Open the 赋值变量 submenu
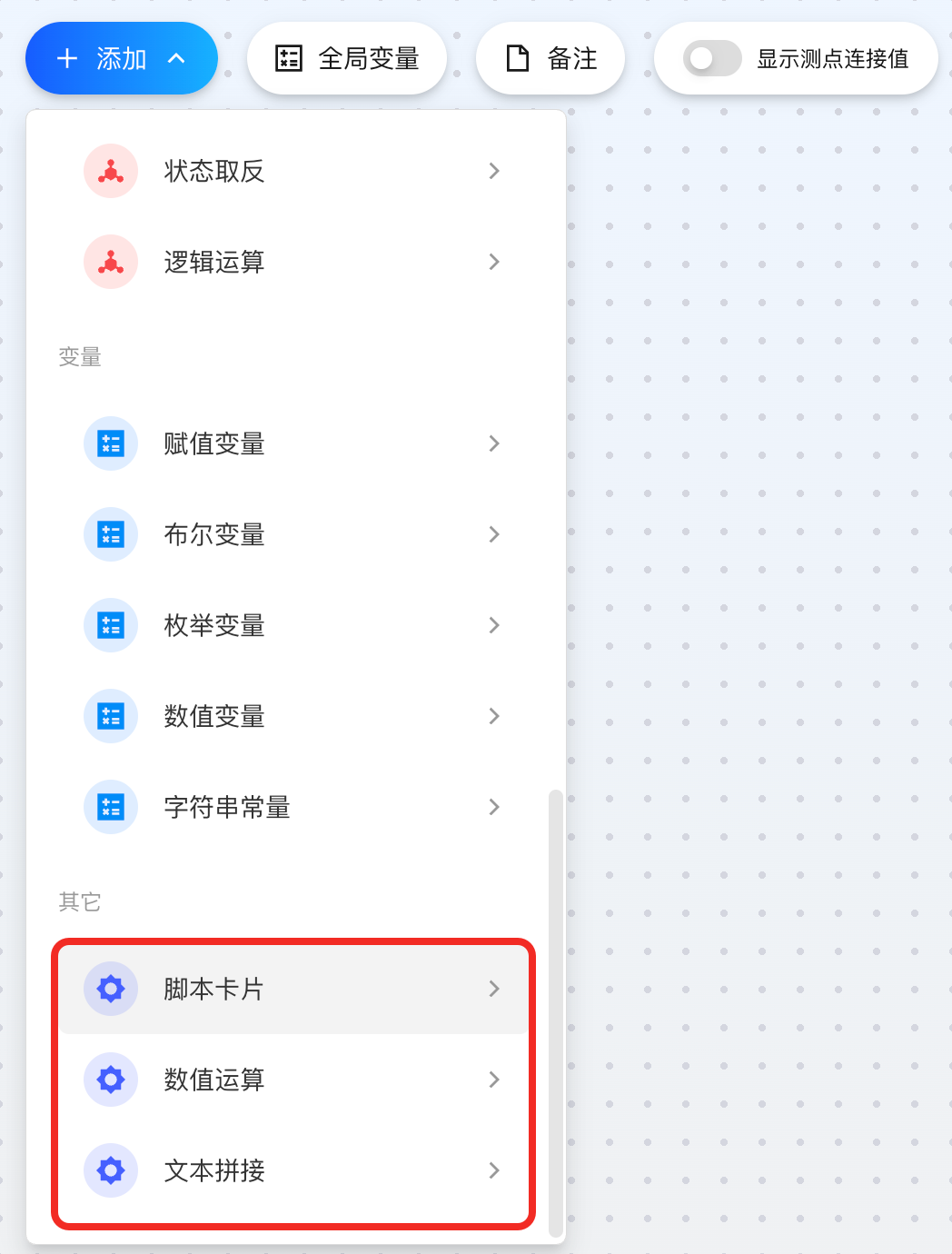The height and width of the screenshot is (1254, 952). tap(291, 443)
